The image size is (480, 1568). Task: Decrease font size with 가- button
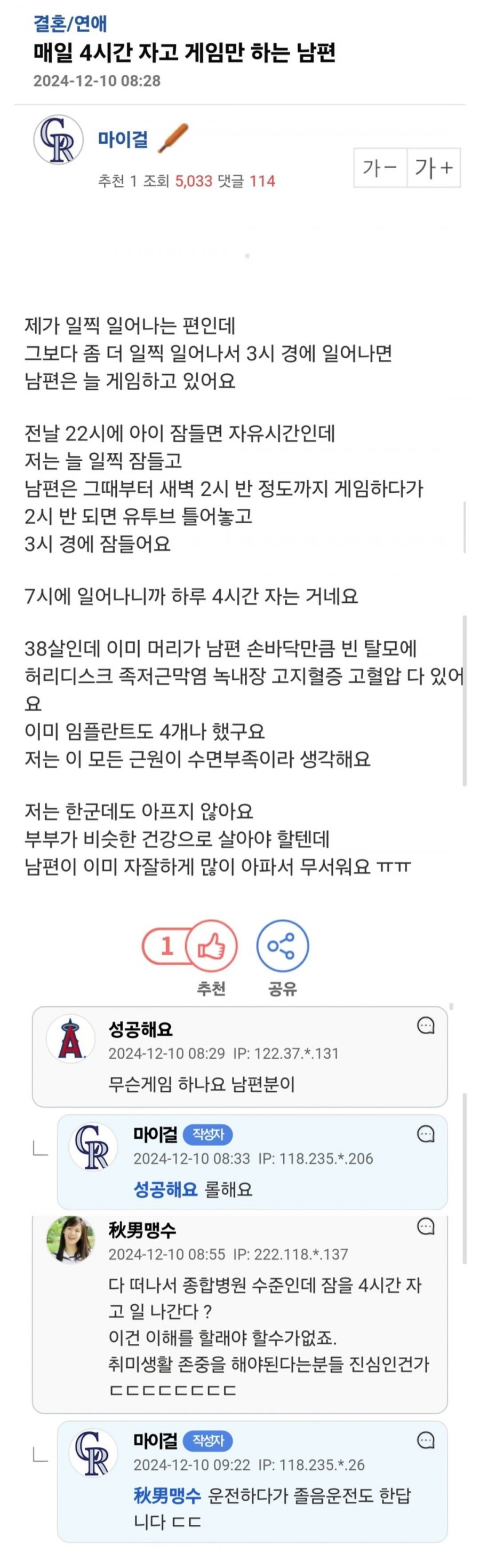380,168
